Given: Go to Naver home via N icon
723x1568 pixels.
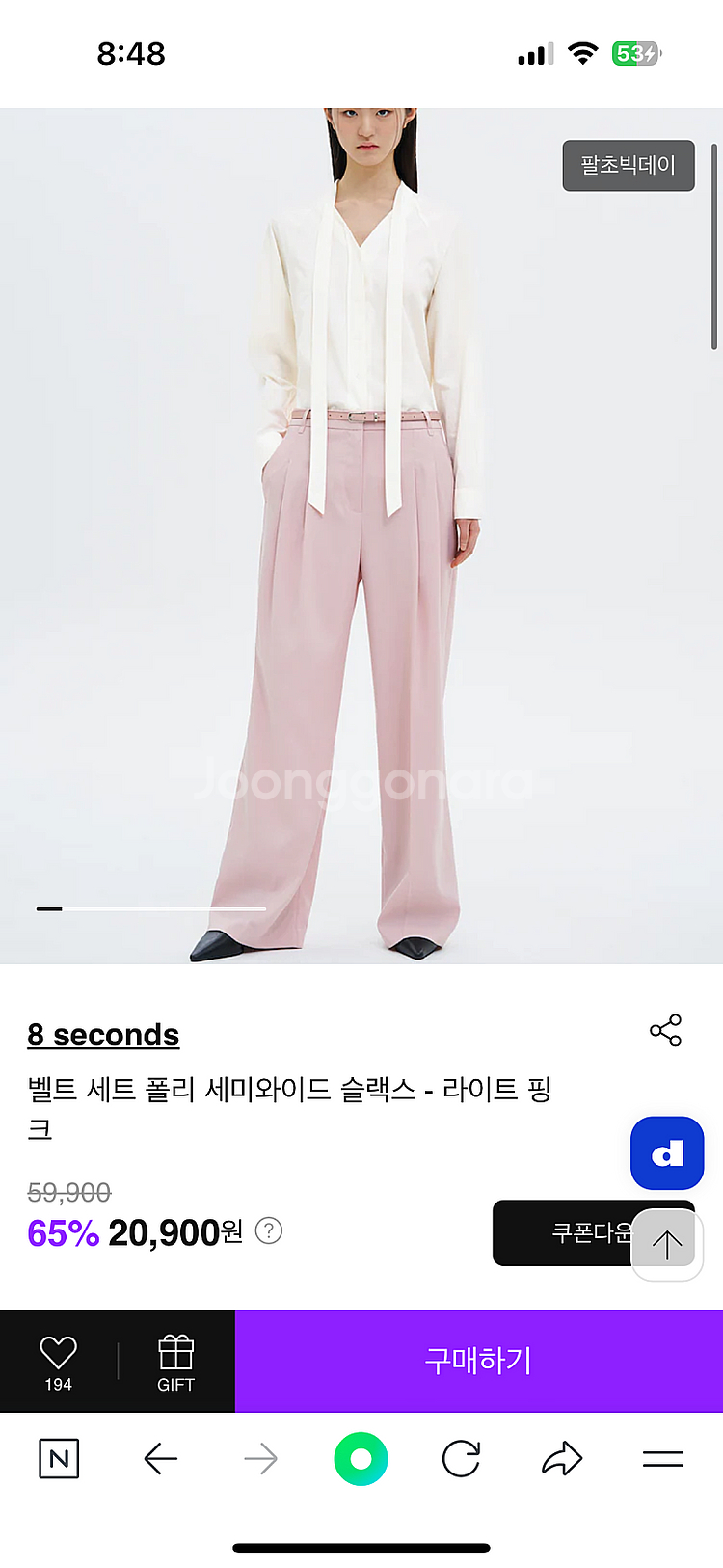Looking at the screenshot, I should [x=59, y=1458].
